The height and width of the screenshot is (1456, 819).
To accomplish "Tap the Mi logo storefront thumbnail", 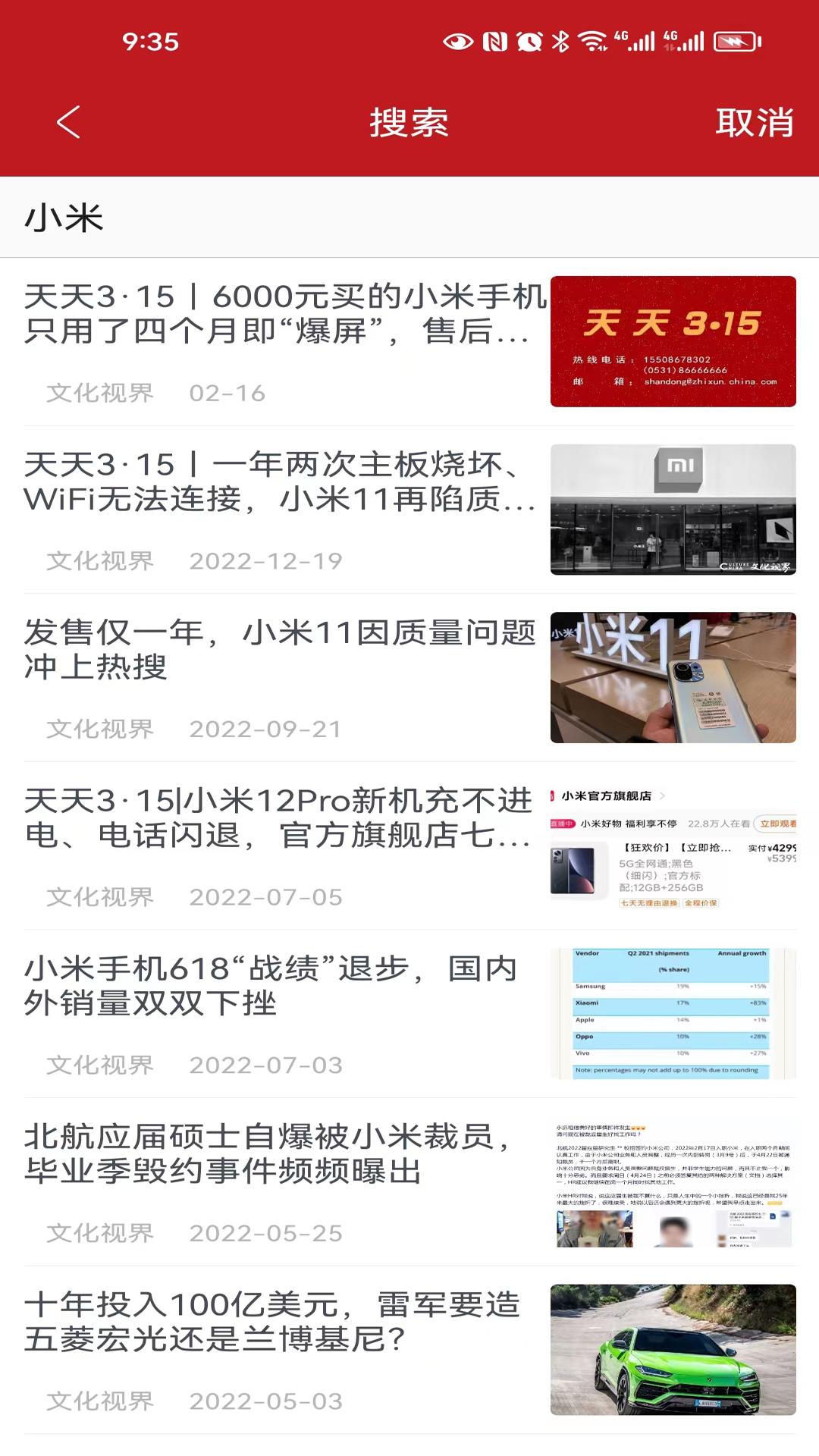I will pyautogui.click(x=675, y=510).
